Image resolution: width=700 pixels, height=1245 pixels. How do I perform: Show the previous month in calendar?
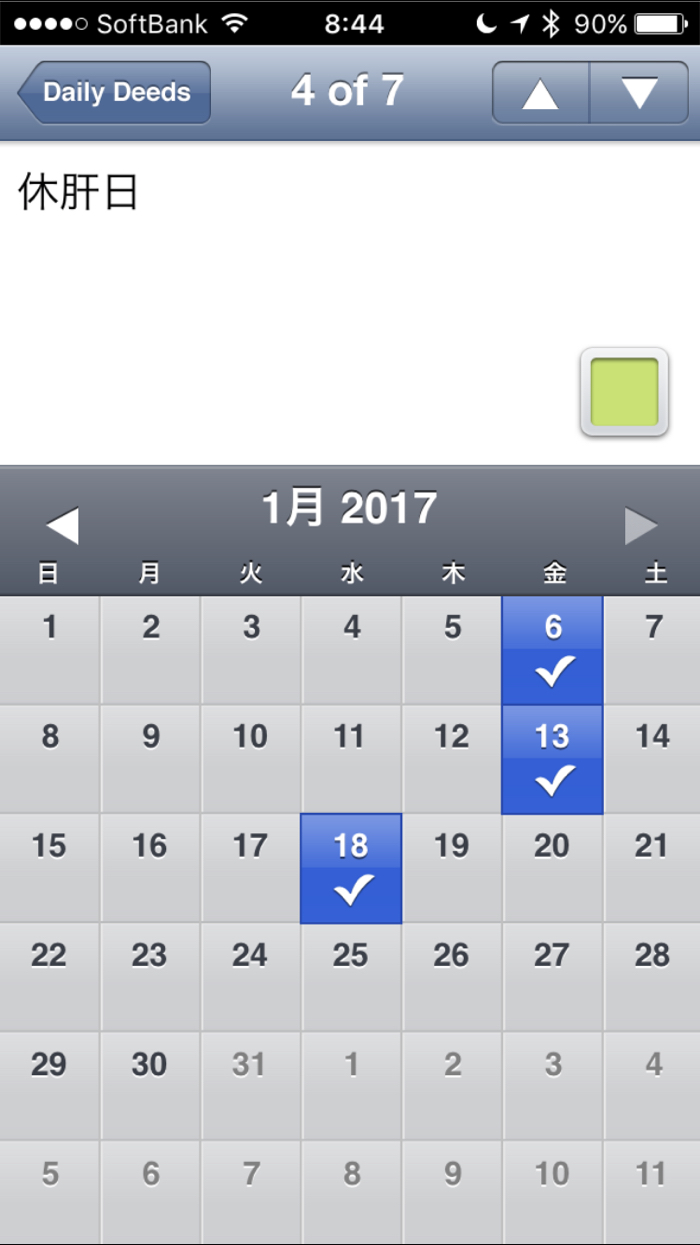pyautogui.click(x=62, y=525)
